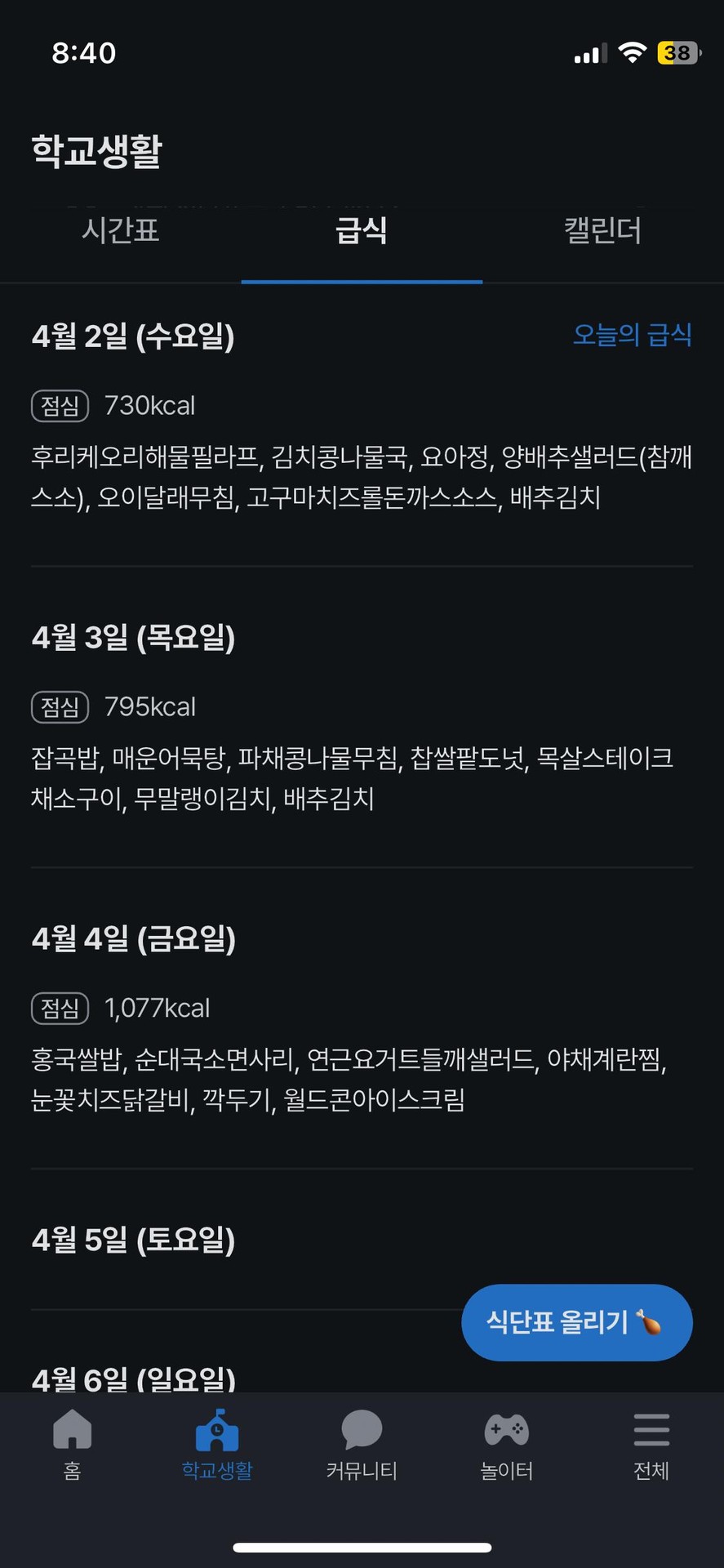Open 학교생활 in bottom navigation

pos(217,1444)
